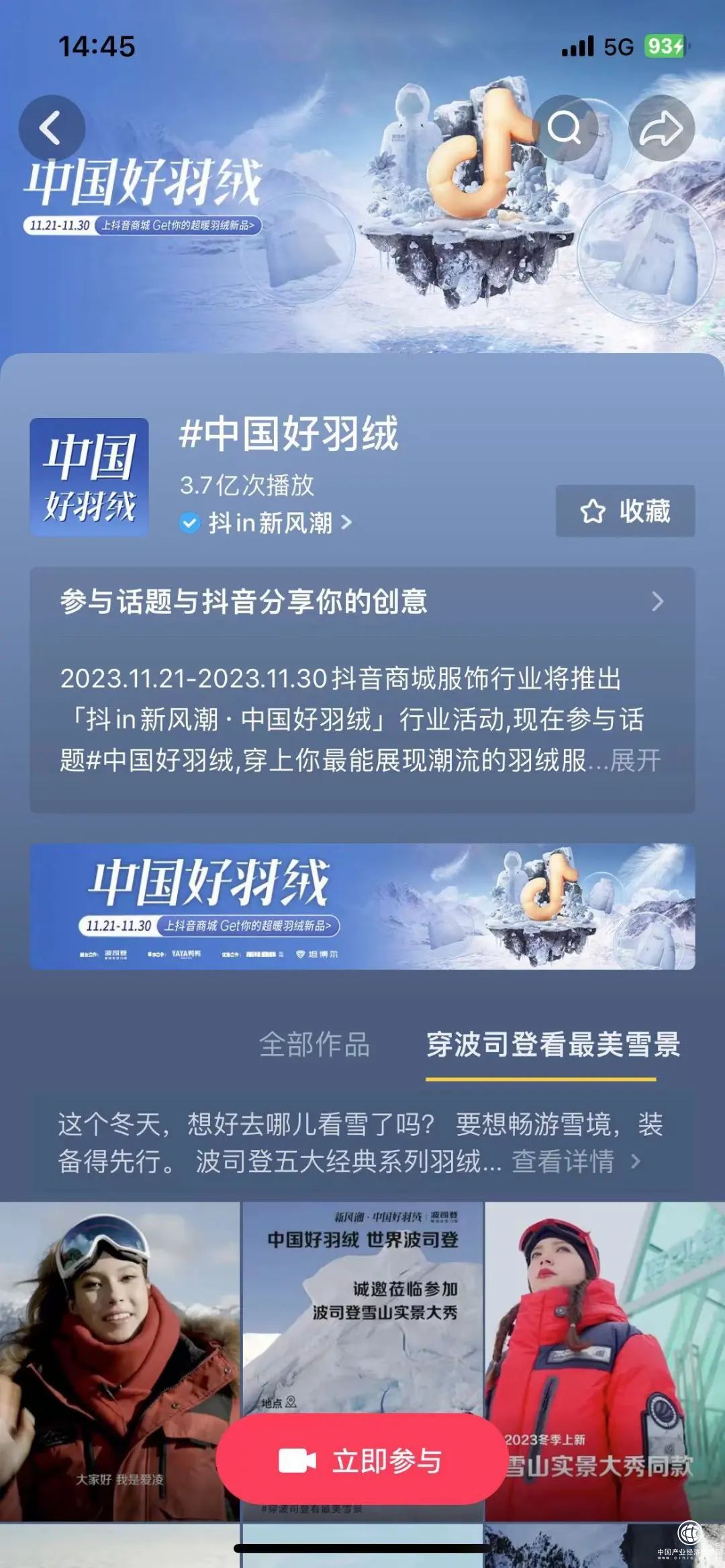The image size is (725, 1568).
Task: Switch to the 全部作品 tab
Action: point(314,1045)
